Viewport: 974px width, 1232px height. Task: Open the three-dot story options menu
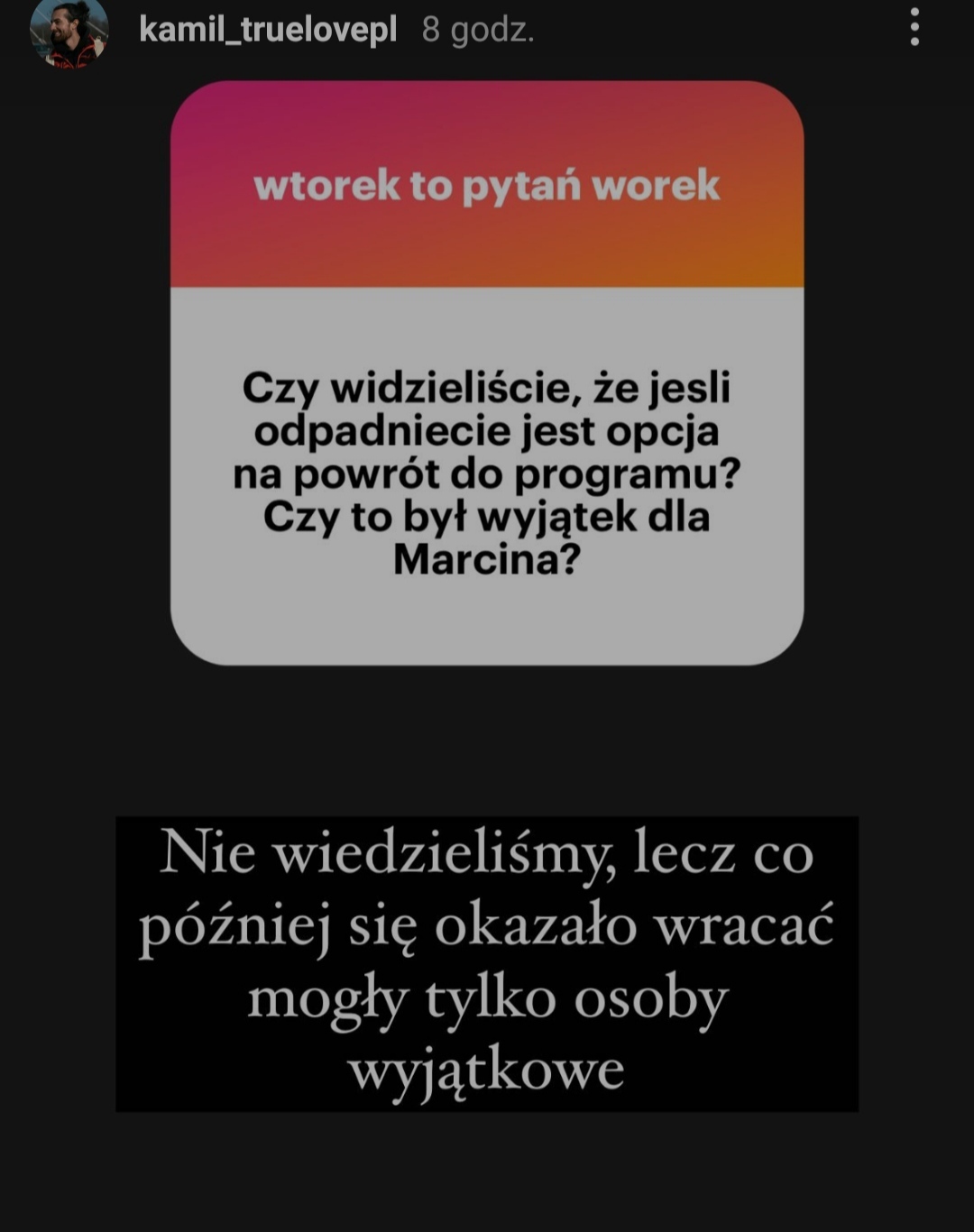point(914,28)
